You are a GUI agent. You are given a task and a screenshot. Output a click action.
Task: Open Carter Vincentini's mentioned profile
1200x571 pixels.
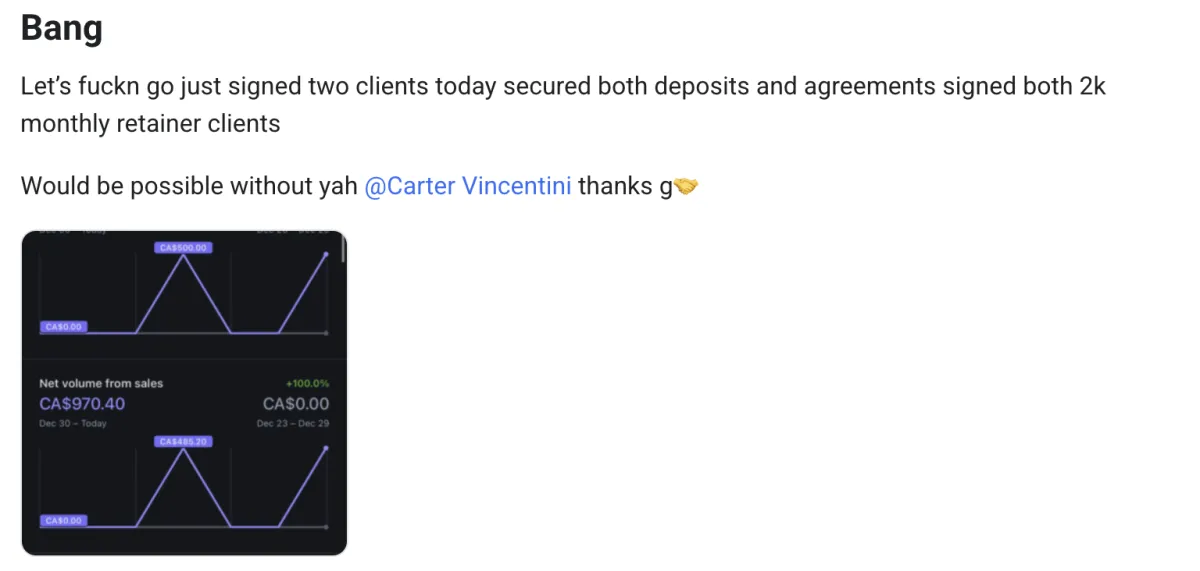pyautogui.click(x=467, y=187)
